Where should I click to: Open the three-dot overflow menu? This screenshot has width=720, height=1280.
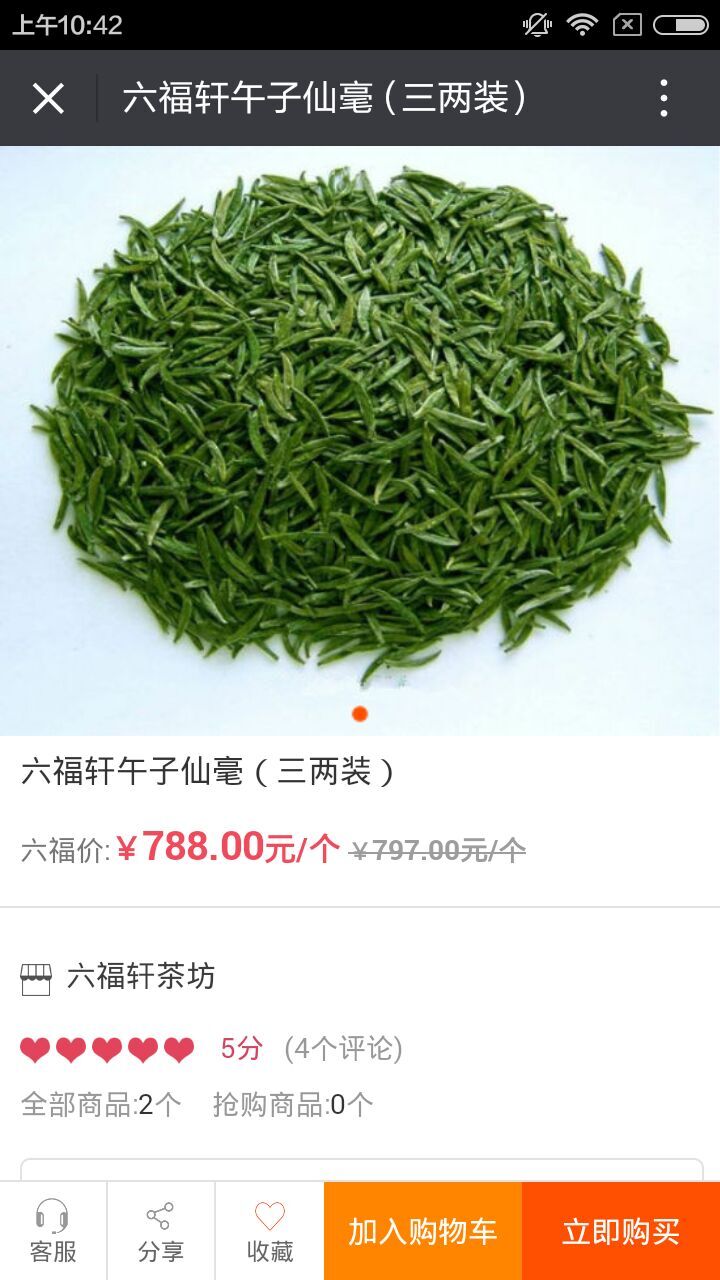[x=663, y=98]
